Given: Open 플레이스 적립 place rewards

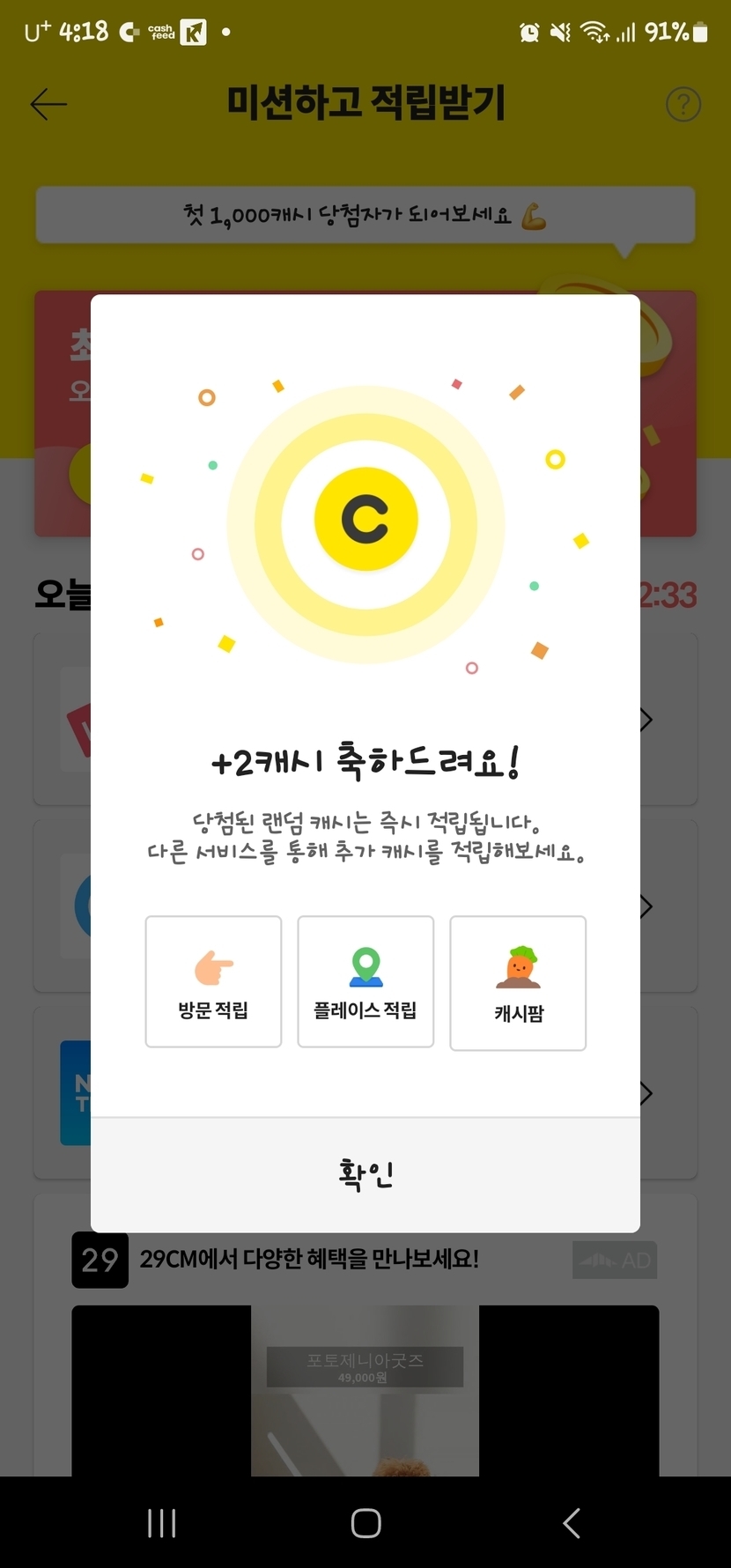Looking at the screenshot, I should pos(365,981).
